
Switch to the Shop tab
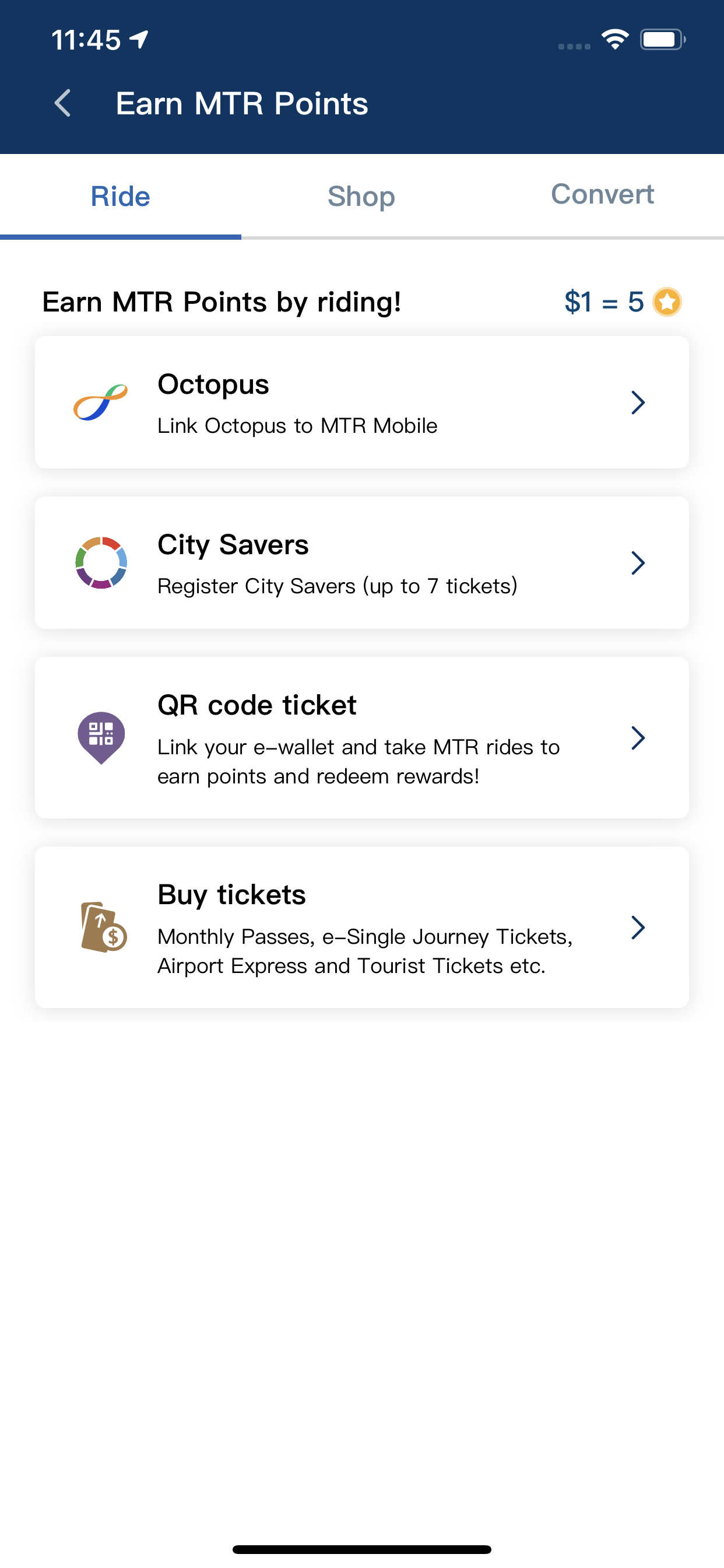[x=361, y=196]
